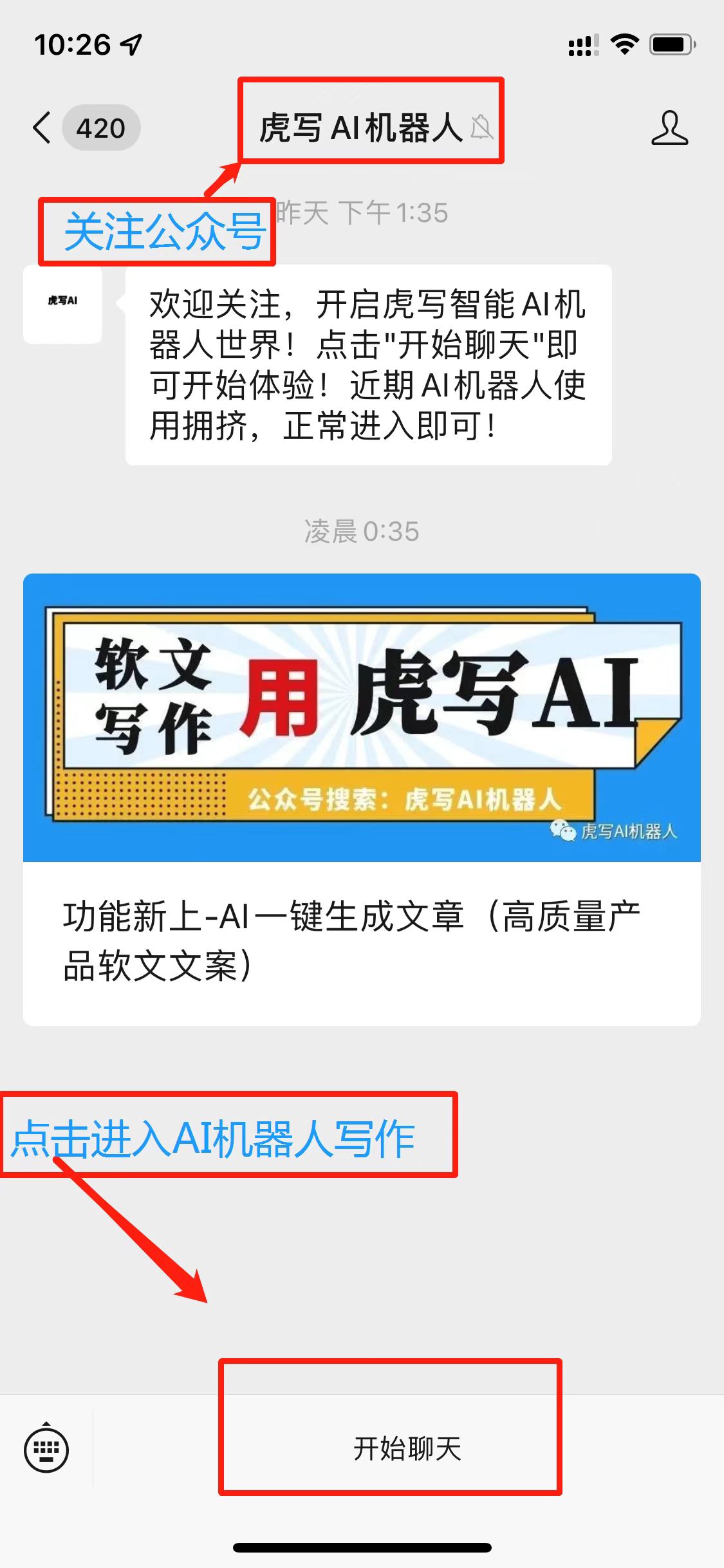Open the 虎写AI account avatar
Screen dimensions: 724x1568
click(x=62, y=303)
